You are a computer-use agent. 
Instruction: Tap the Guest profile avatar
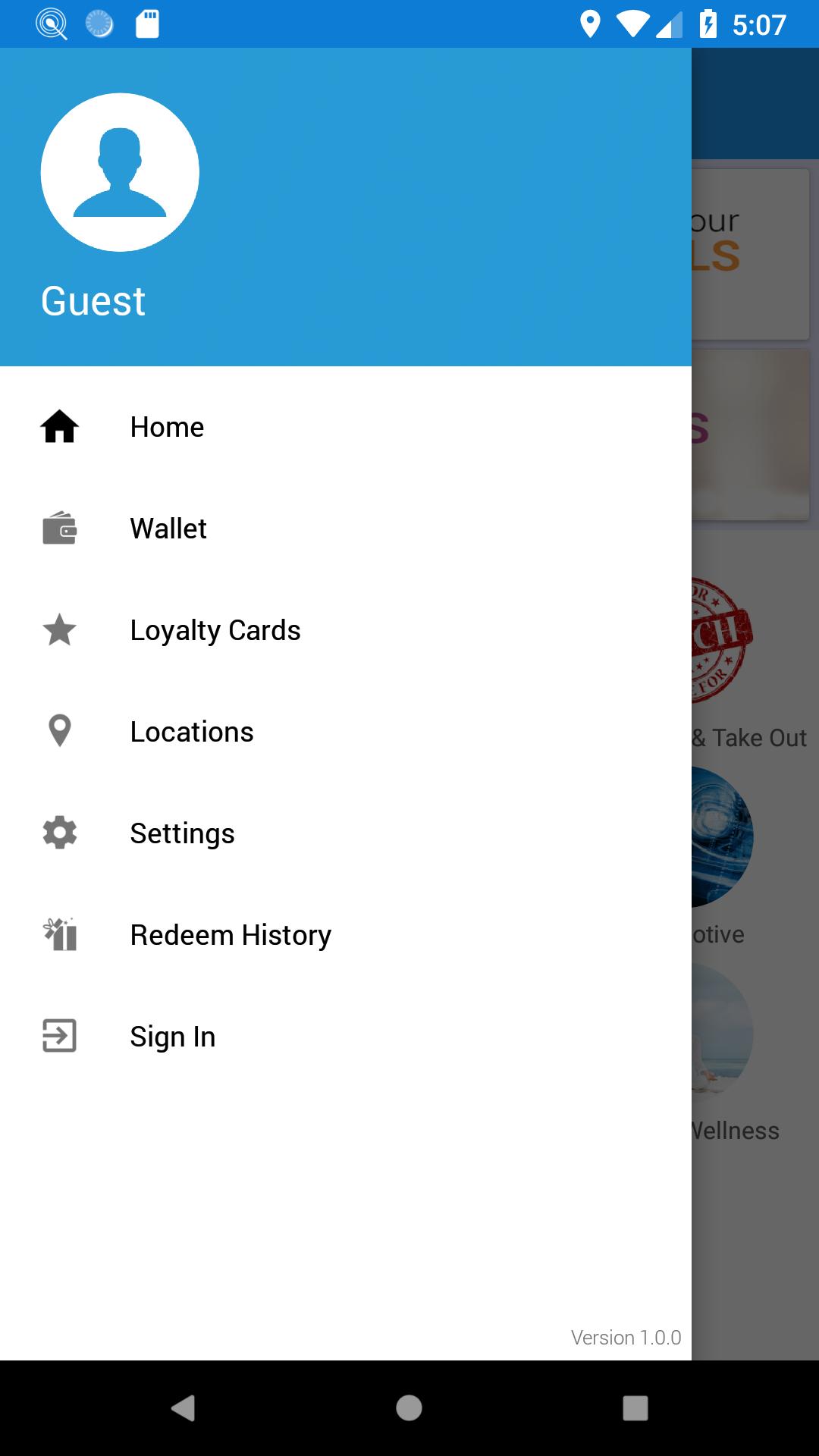[120, 172]
